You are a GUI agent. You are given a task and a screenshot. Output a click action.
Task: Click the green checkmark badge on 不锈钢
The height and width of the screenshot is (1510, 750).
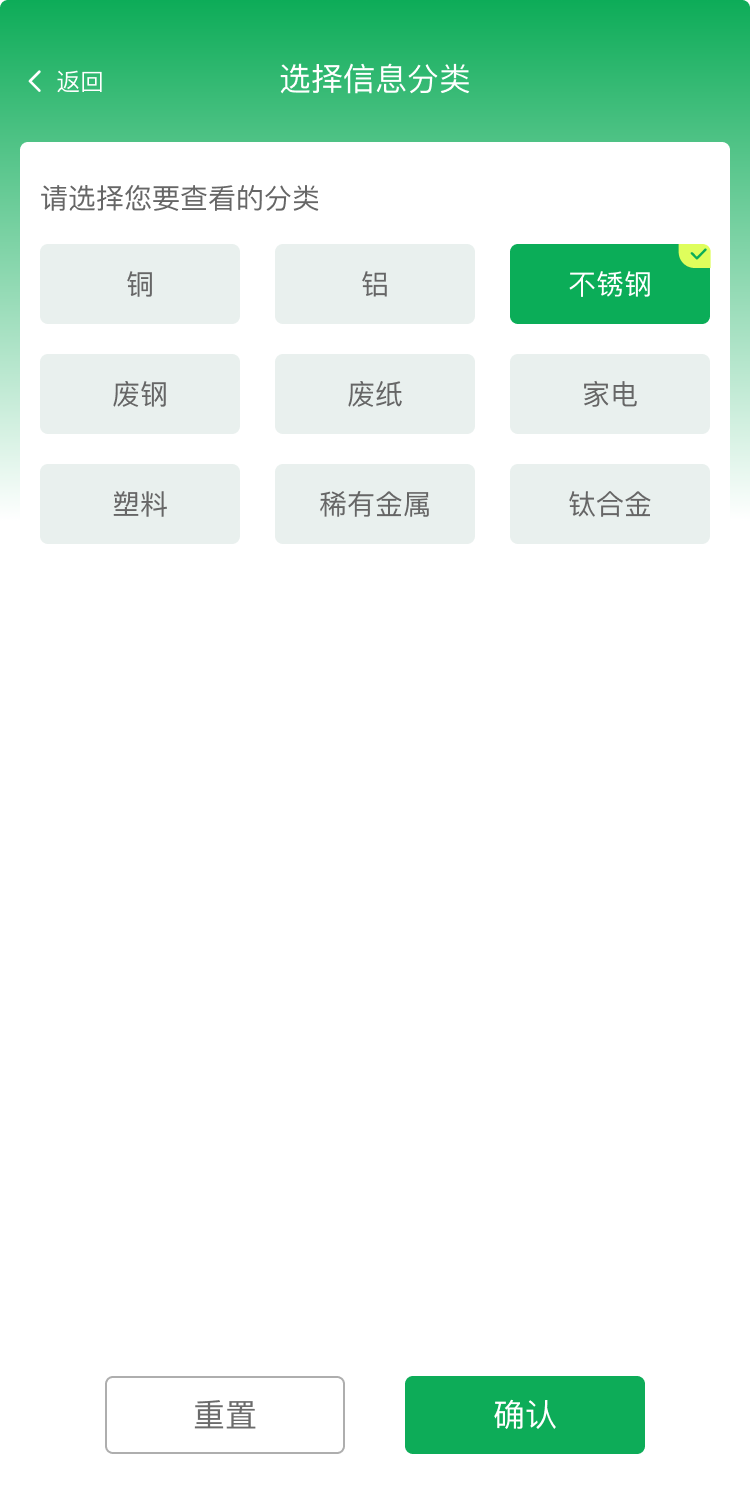tap(696, 255)
